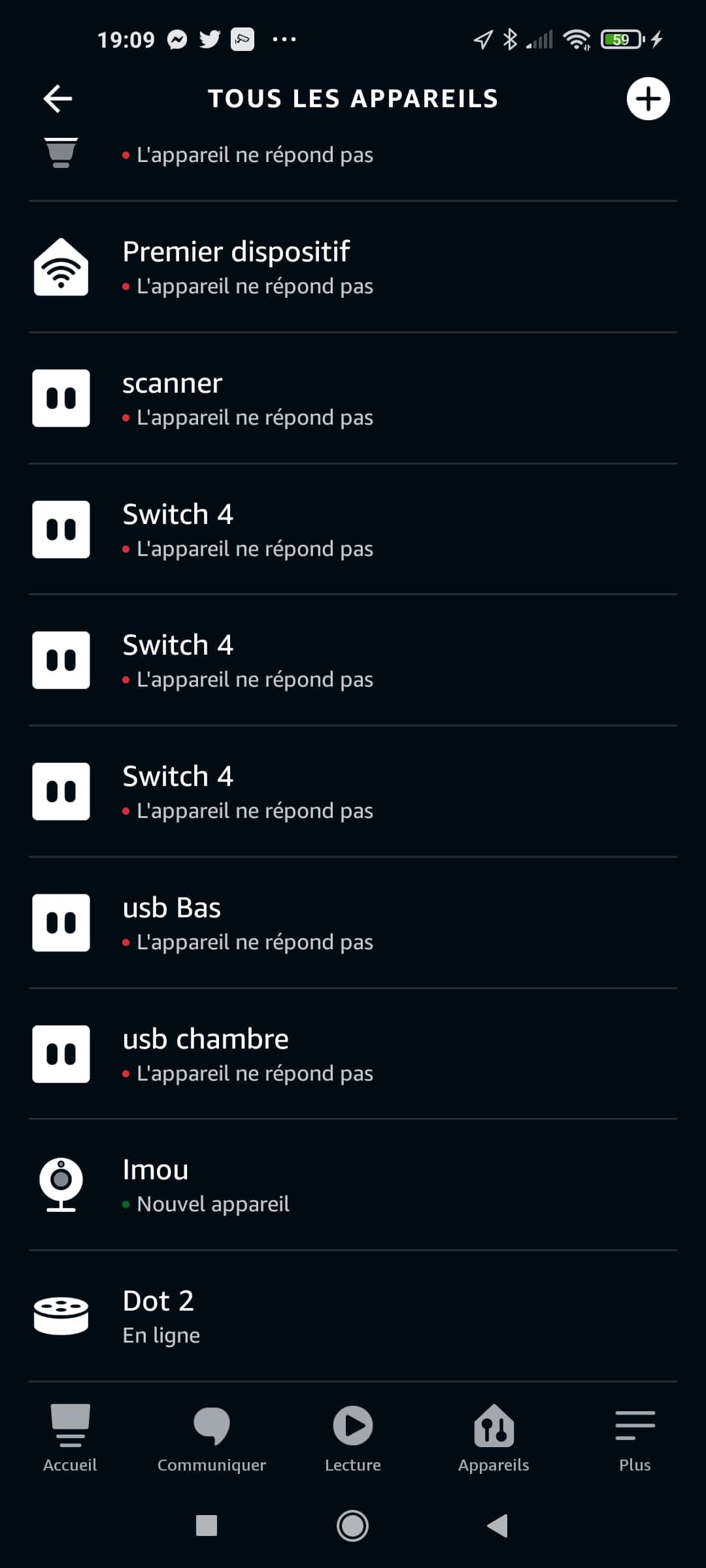Open the Appareils tab
The image size is (706, 1568).
coord(494,1438)
